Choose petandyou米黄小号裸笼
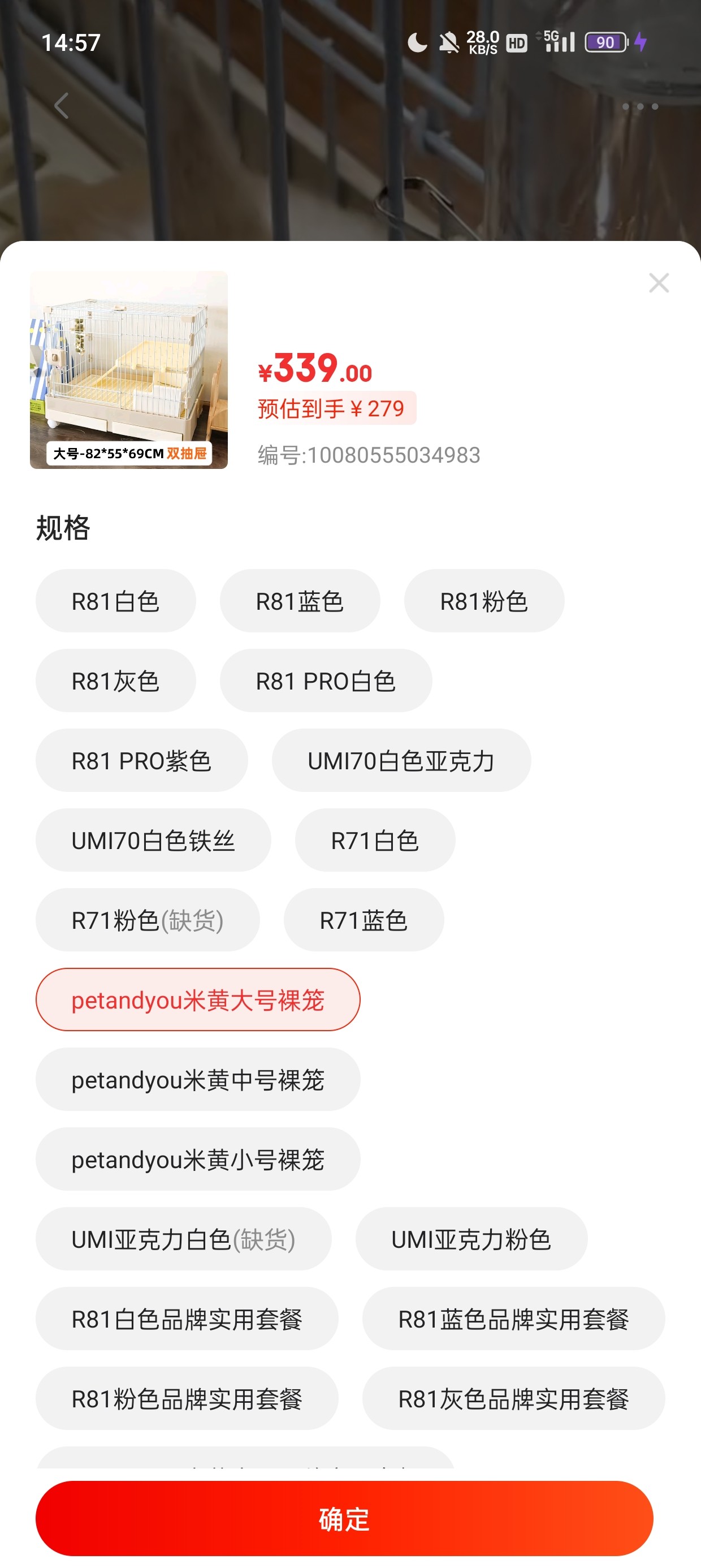Screen dimensions: 701x1568 click(198, 1160)
